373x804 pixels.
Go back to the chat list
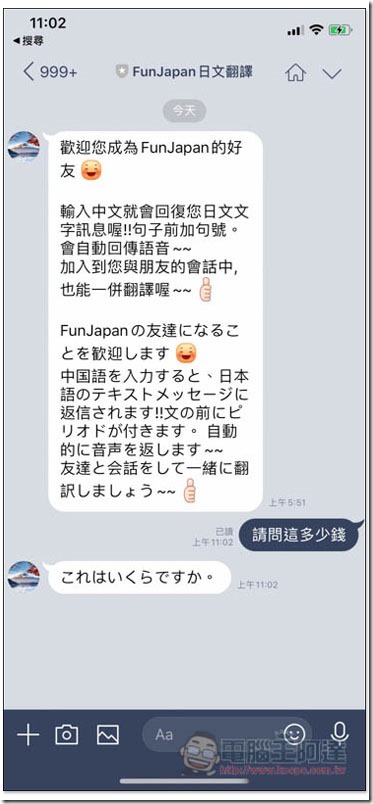[x=50, y=72]
